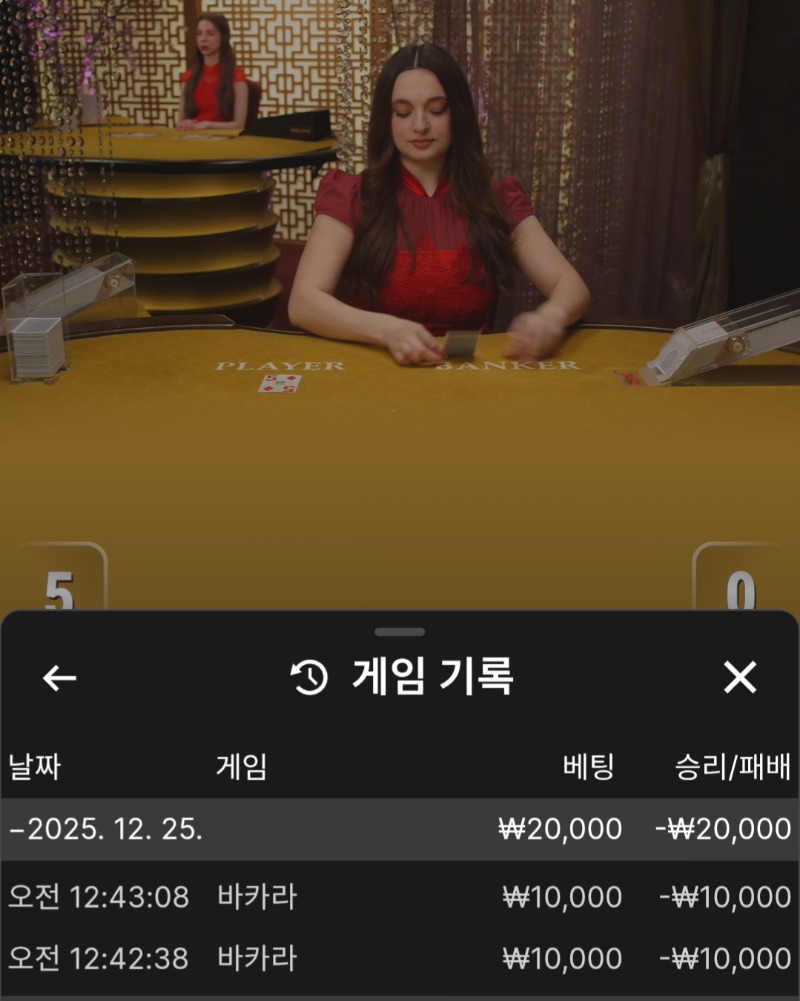This screenshot has height=1001, width=800.
Task: Go back from the game history panel
Action: (x=60, y=678)
